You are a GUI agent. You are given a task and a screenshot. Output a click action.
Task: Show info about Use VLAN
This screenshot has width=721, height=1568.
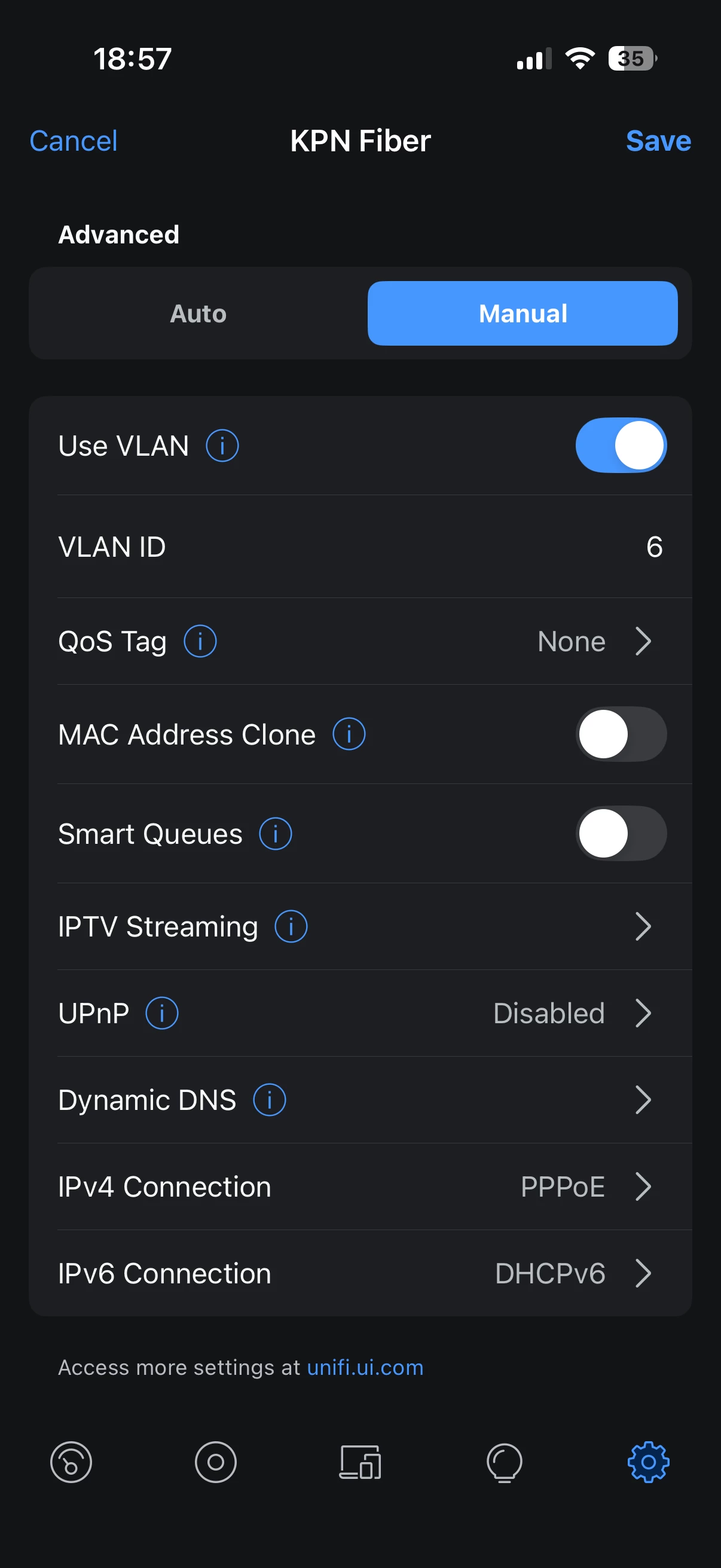tap(222, 446)
